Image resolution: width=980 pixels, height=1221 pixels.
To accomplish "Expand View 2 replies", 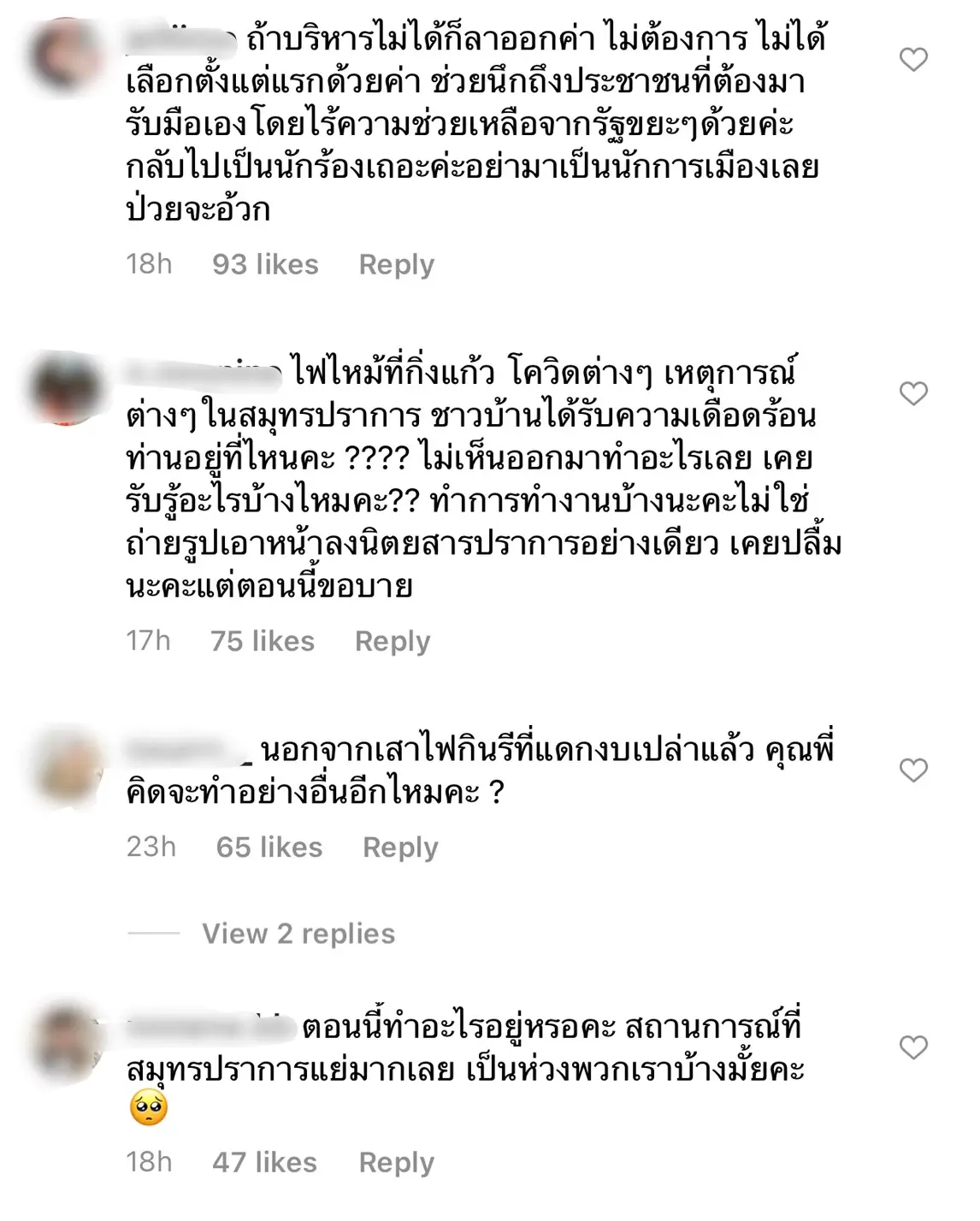I will point(298,934).
